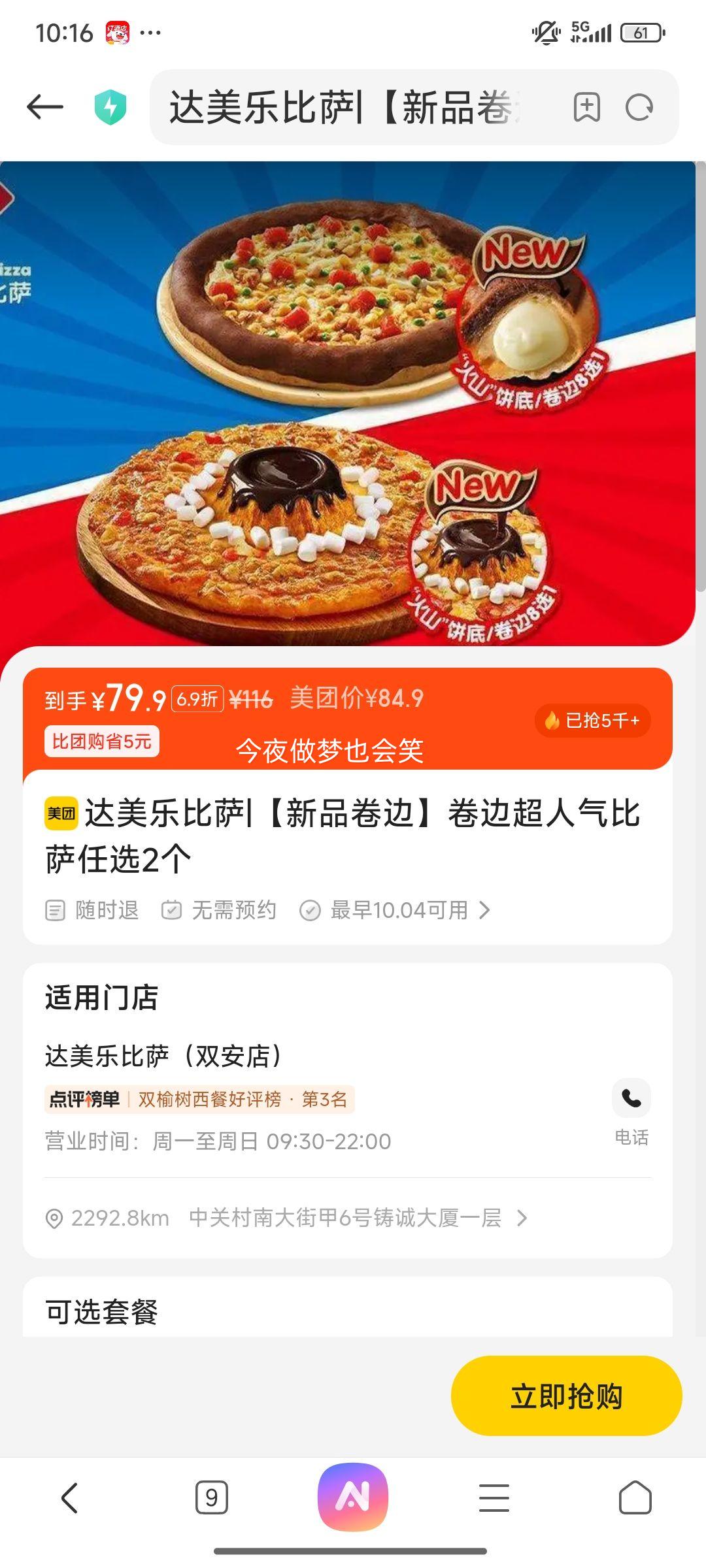Viewport: 706px width, 1568px height.
Task: Reload the current page
Action: point(639,108)
